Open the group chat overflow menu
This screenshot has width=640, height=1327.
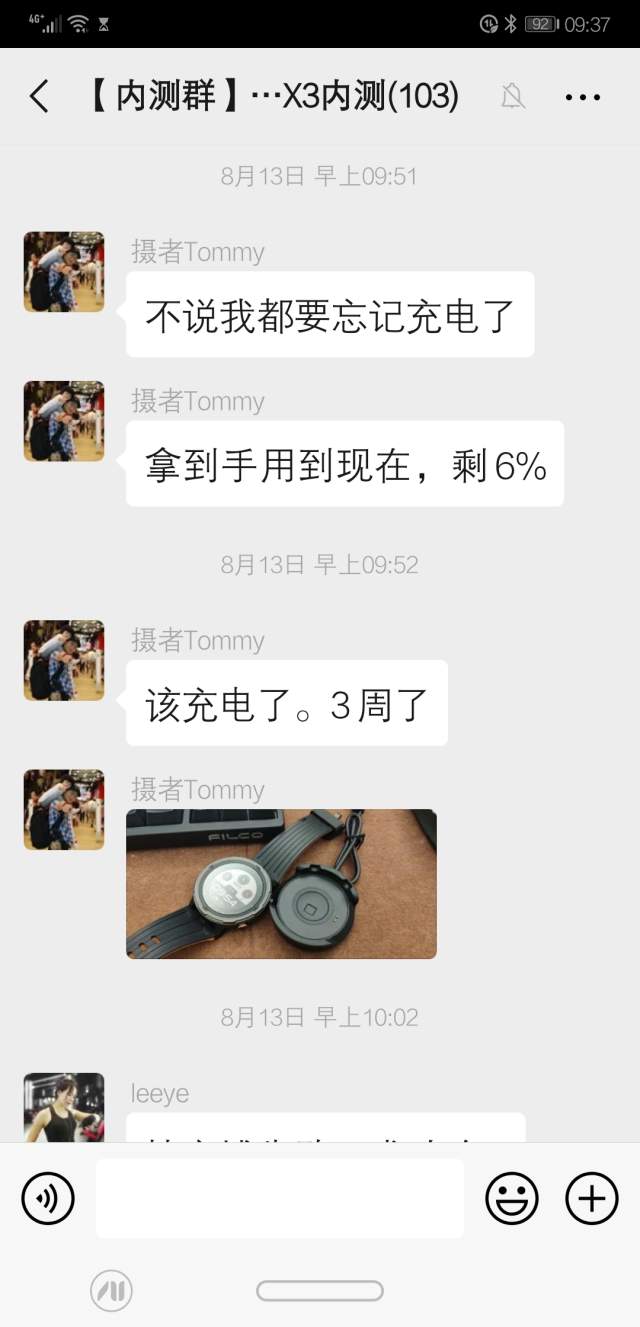(x=582, y=97)
